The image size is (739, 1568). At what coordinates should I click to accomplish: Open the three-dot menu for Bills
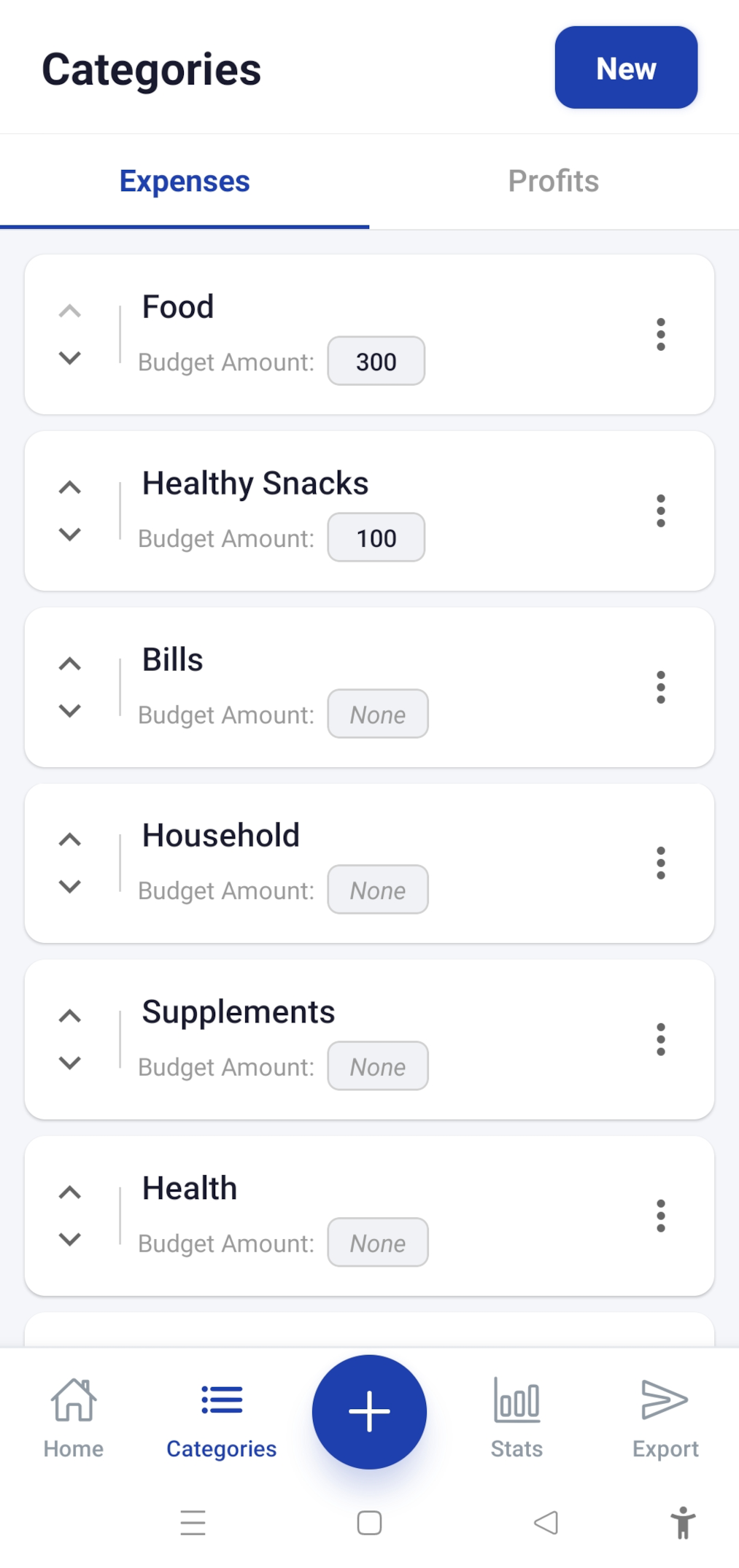(660, 687)
